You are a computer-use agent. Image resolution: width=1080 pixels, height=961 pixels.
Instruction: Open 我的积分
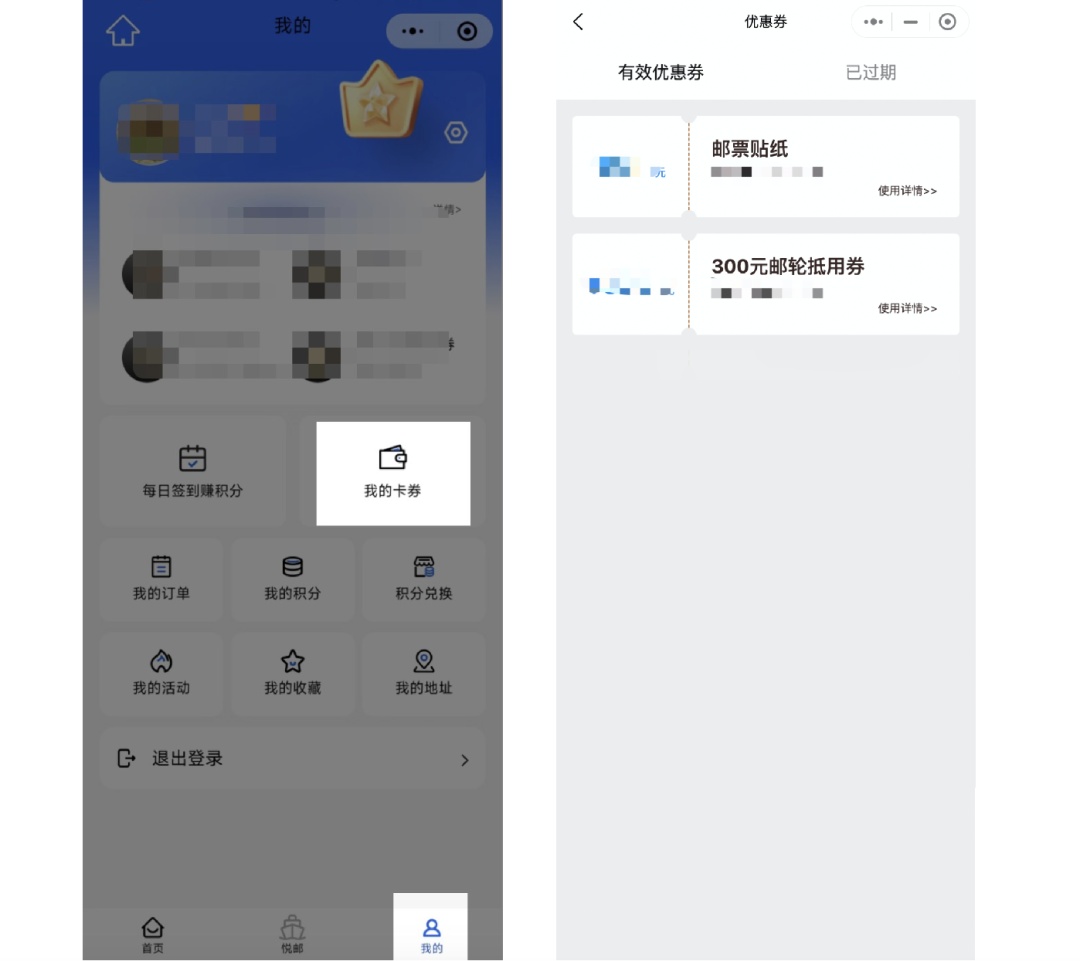[x=293, y=579]
